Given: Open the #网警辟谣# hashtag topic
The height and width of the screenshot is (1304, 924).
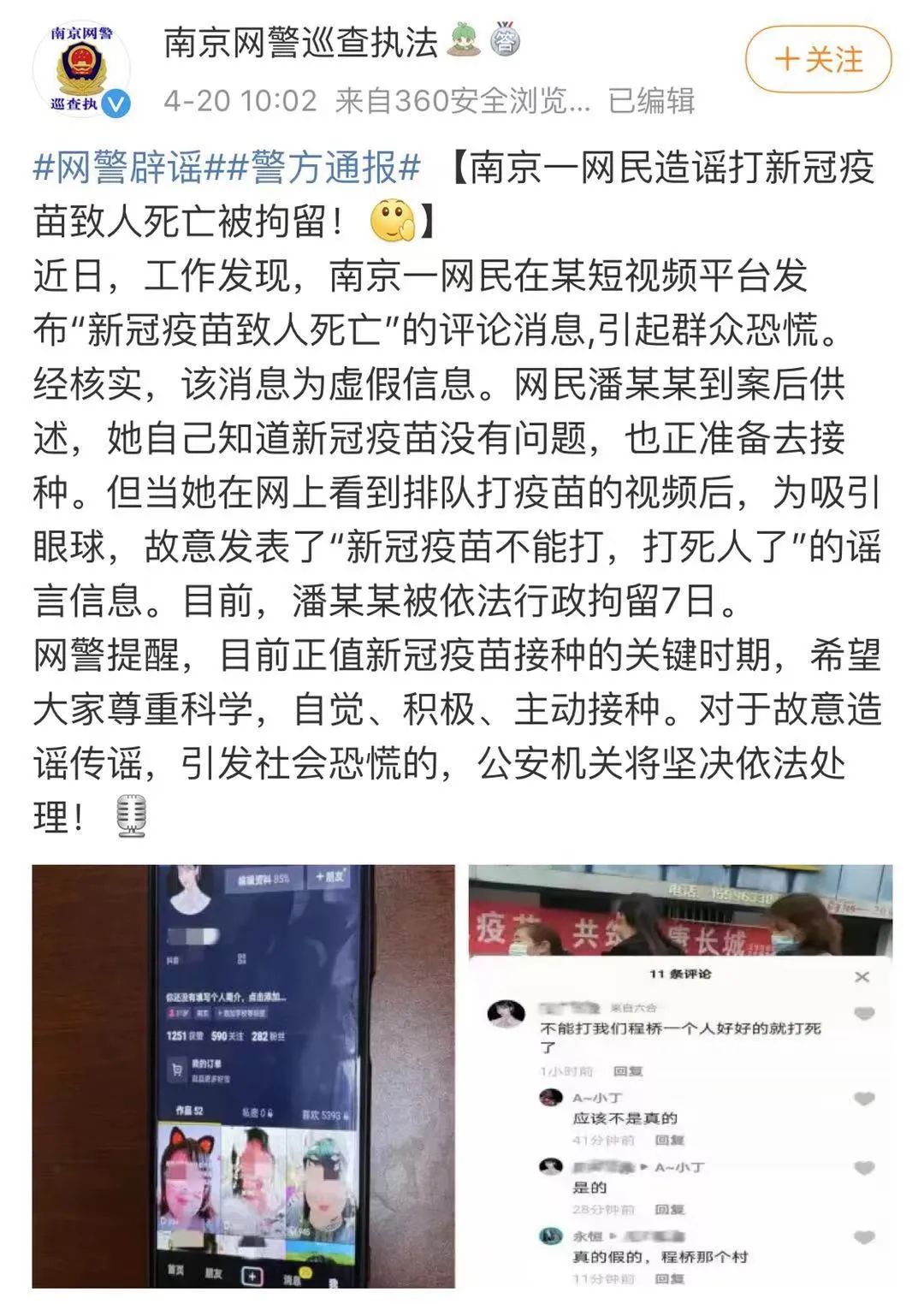Looking at the screenshot, I should (129, 167).
